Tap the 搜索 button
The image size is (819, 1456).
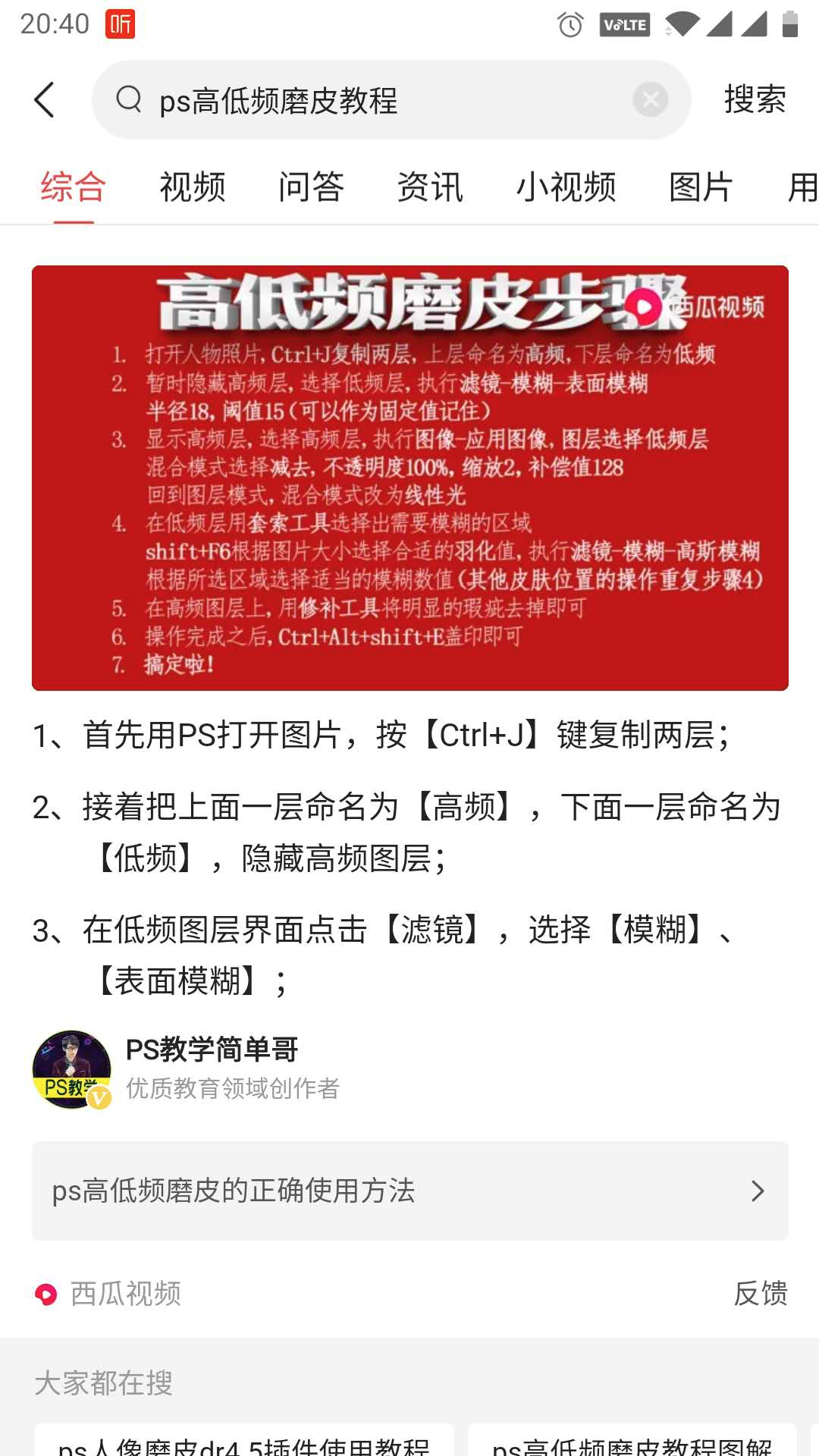coord(755,100)
